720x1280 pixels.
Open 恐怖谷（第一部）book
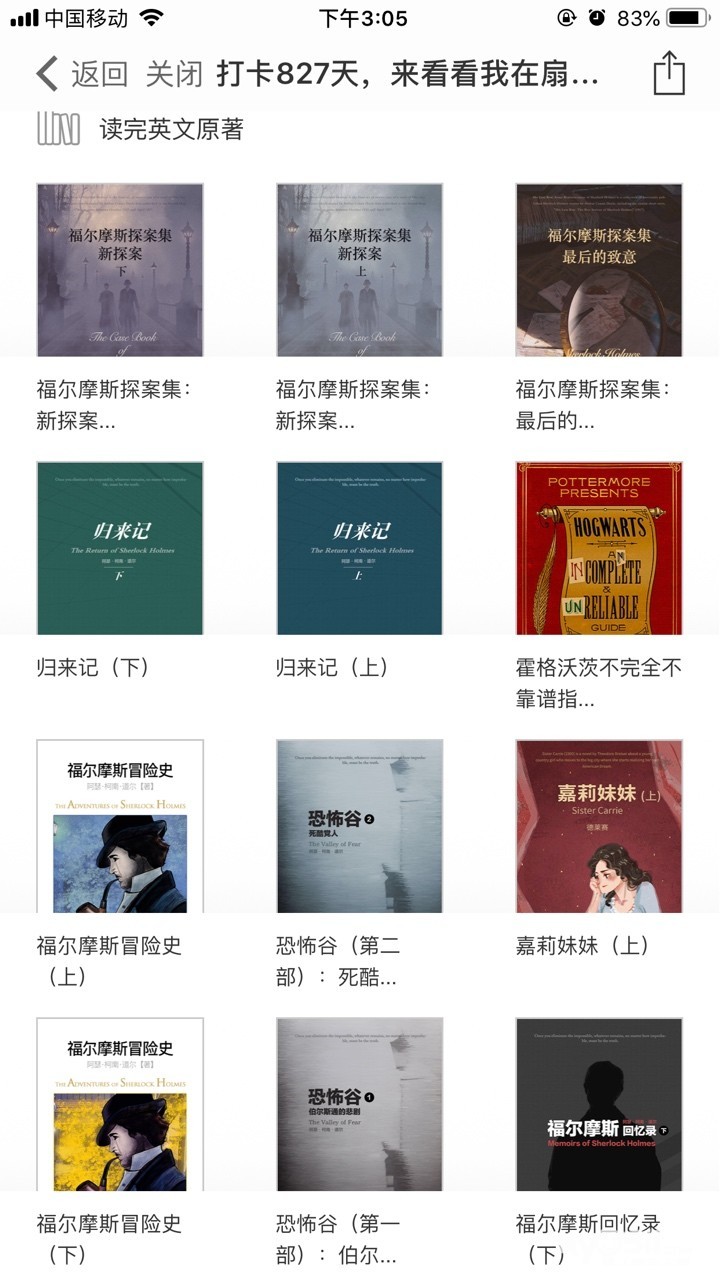[360, 1104]
